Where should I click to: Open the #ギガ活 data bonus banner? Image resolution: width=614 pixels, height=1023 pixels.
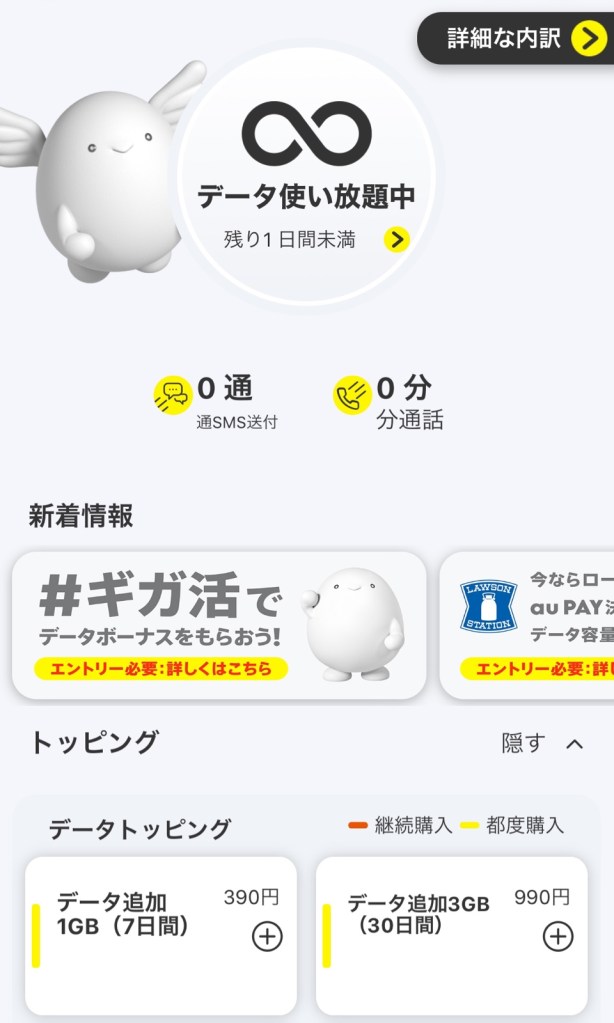(x=219, y=624)
